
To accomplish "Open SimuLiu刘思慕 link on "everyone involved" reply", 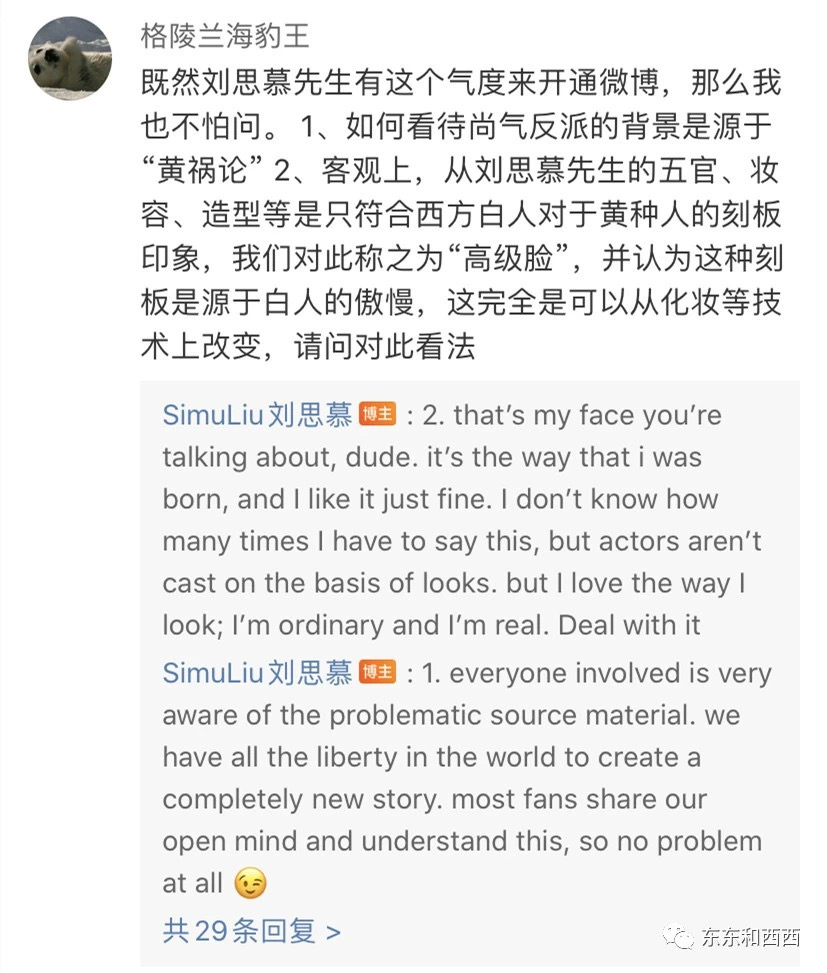I will [x=257, y=673].
